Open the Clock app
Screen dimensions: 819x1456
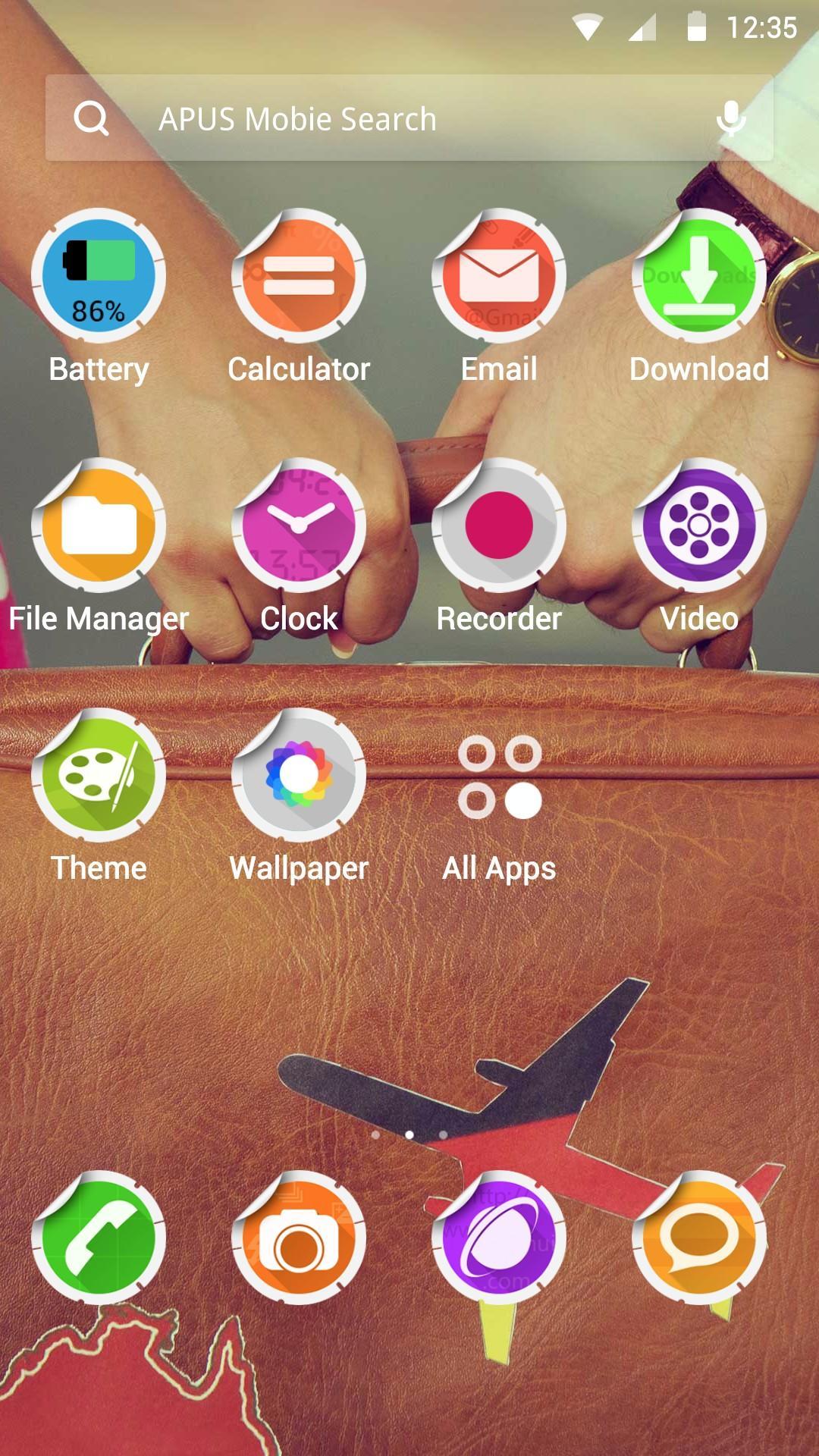(x=299, y=525)
